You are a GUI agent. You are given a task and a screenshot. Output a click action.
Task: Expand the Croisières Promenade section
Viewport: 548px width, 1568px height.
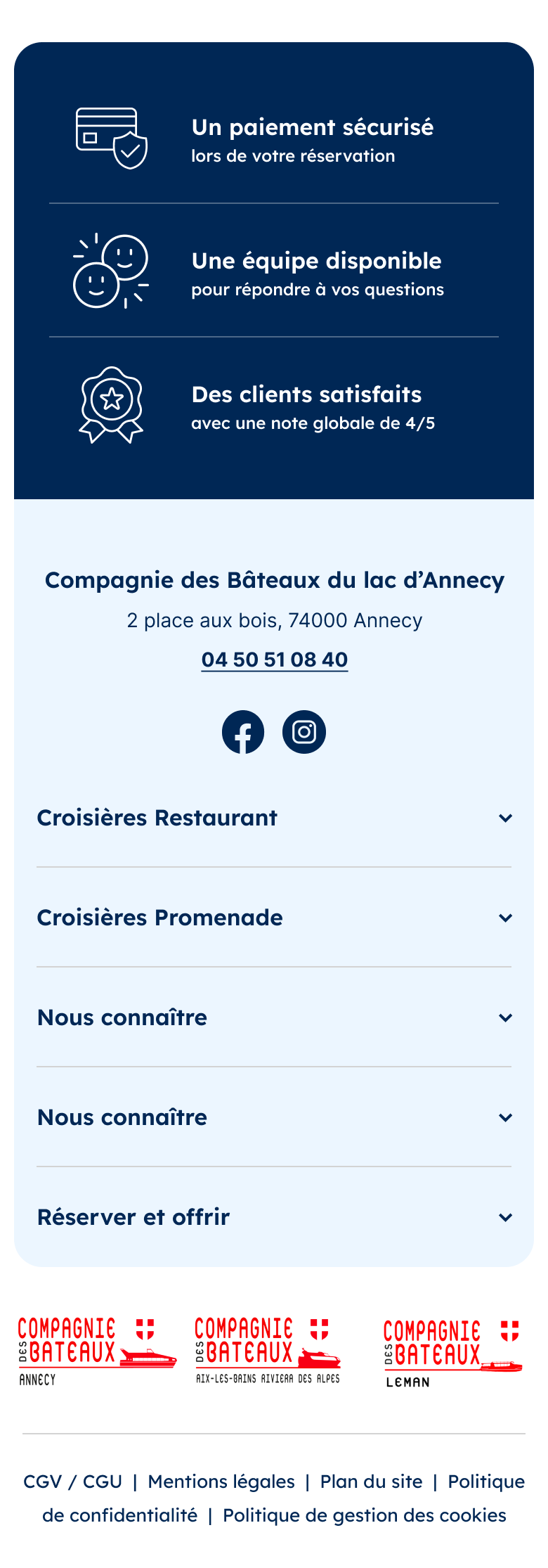[x=274, y=918]
